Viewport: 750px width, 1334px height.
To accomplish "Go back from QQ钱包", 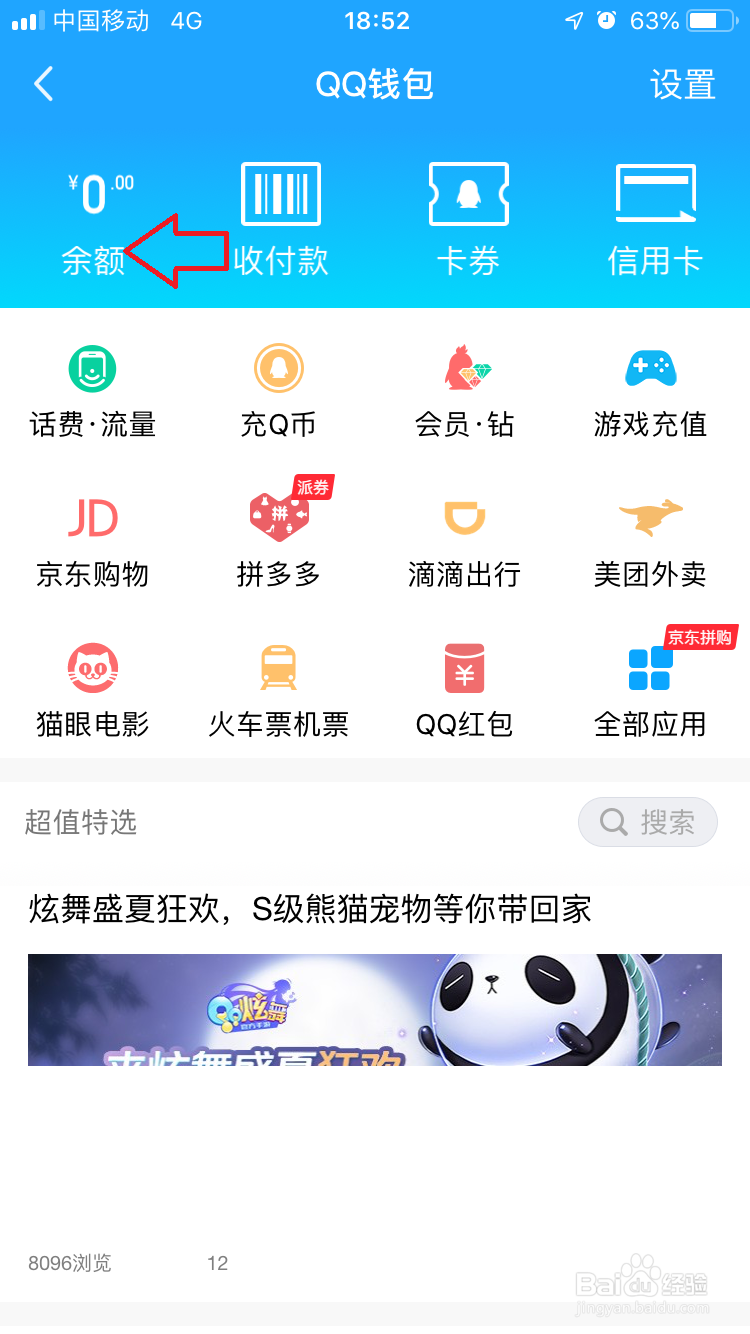I will [43, 84].
